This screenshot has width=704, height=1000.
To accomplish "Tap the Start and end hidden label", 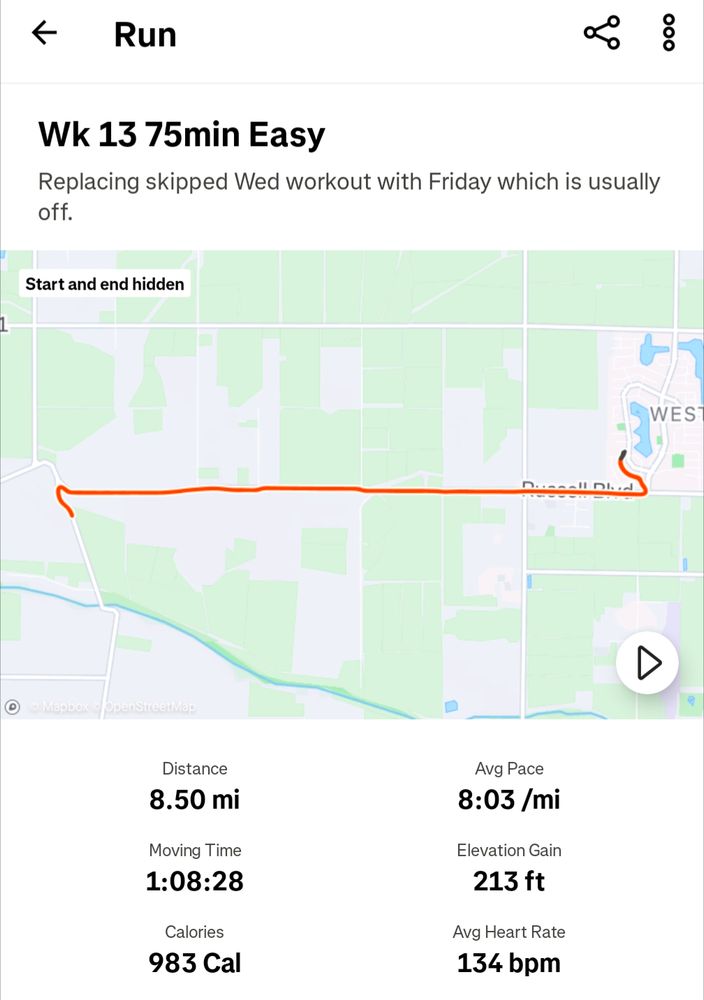I will pos(105,284).
